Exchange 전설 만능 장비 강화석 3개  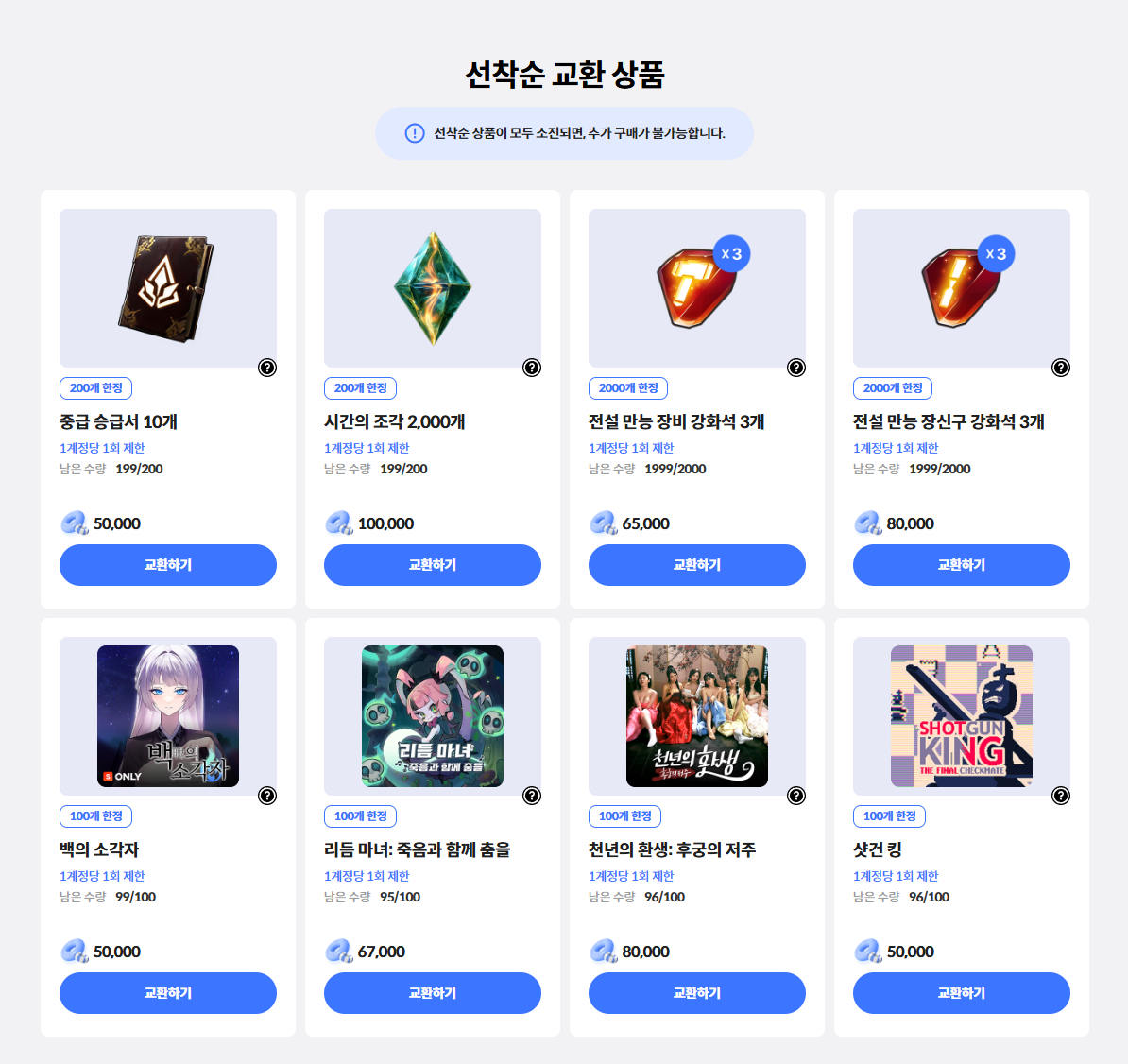(x=697, y=565)
